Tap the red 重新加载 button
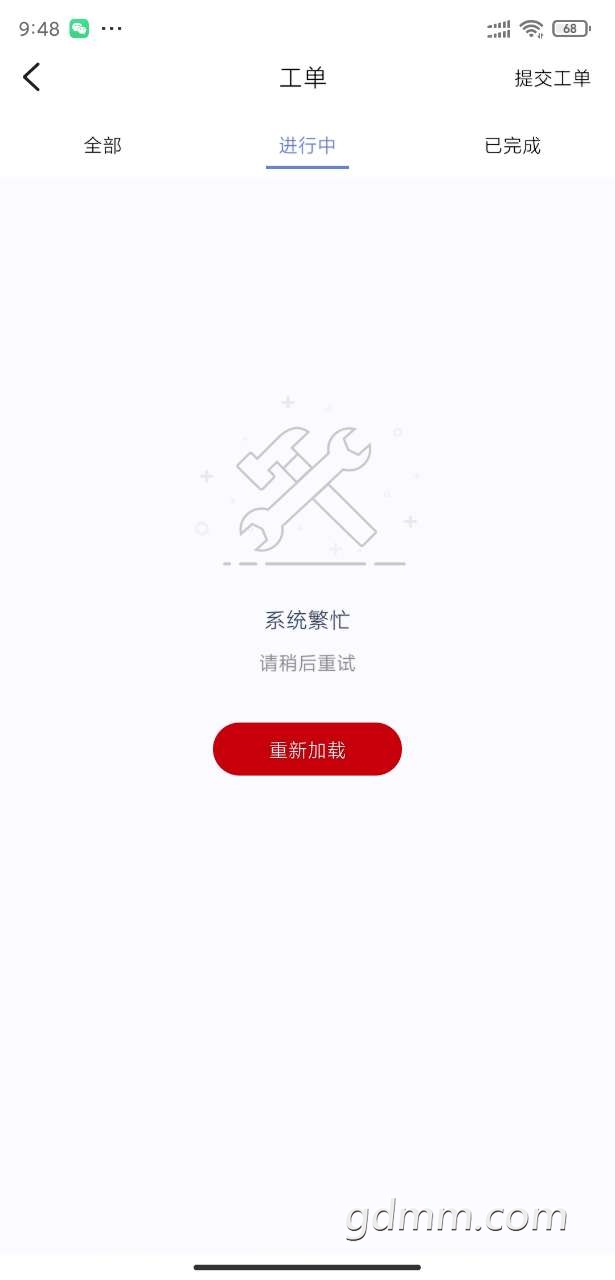The width and height of the screenshot is (615, 1280). coord(307,749)
